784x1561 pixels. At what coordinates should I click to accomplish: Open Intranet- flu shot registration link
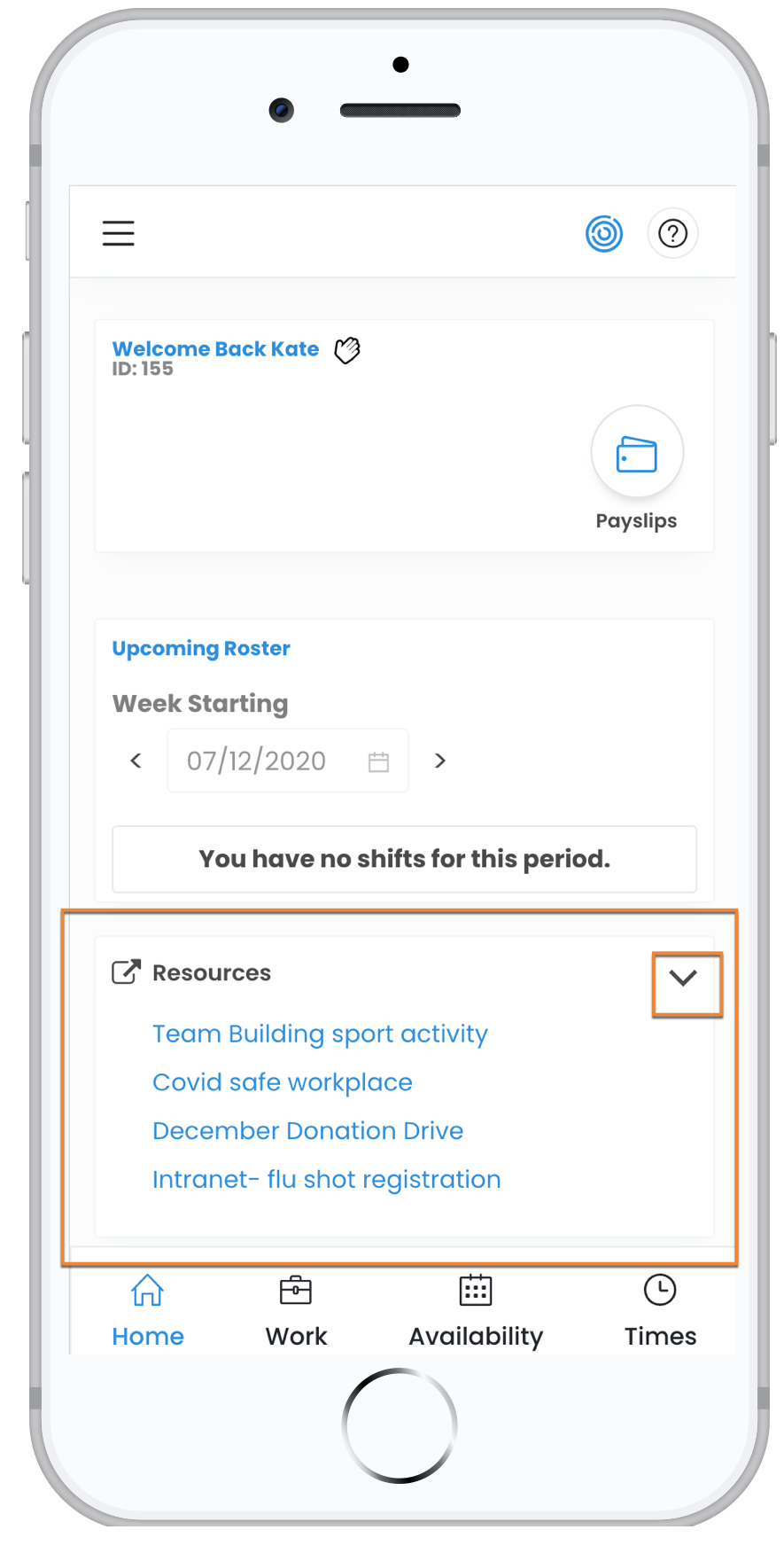[x=326, y=1180]
